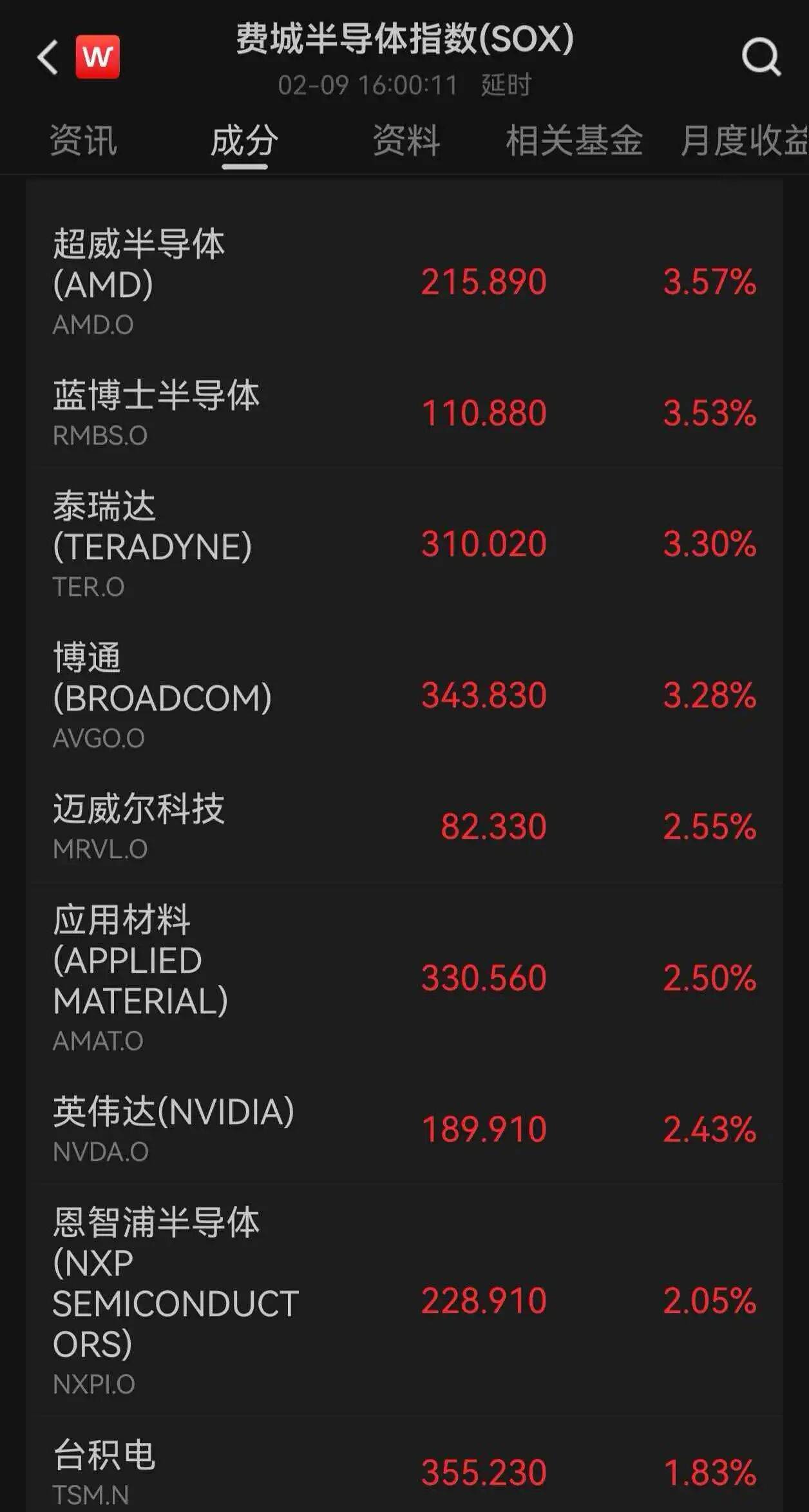The width and height of the screenshot is (809, 1512).
Task: View the 月度收益 tab
Action: coord(744,140)
